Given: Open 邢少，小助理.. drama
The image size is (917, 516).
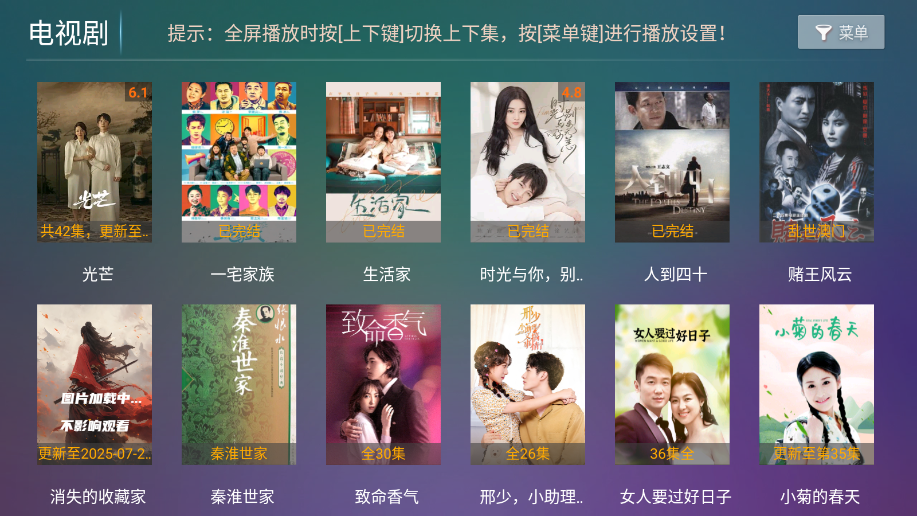Looking at the screenshot, I should coord(528,385).
